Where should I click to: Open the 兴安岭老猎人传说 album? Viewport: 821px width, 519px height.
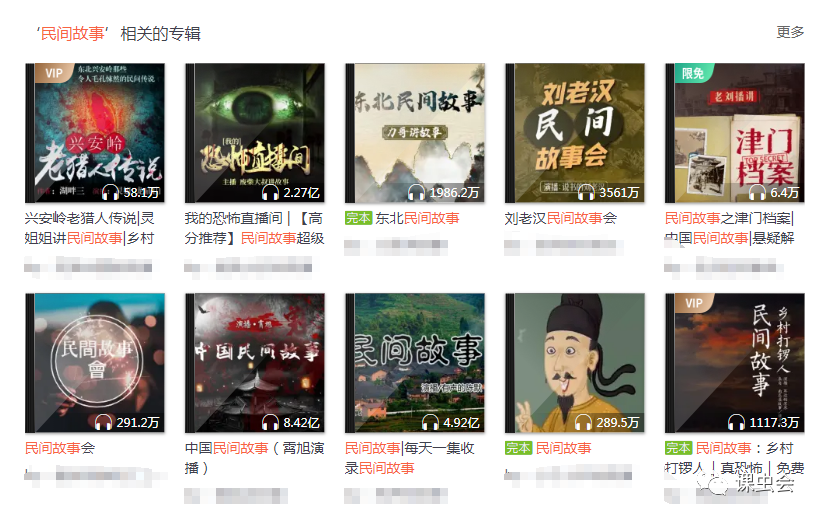pyautogui.click(x=94, y=133)
